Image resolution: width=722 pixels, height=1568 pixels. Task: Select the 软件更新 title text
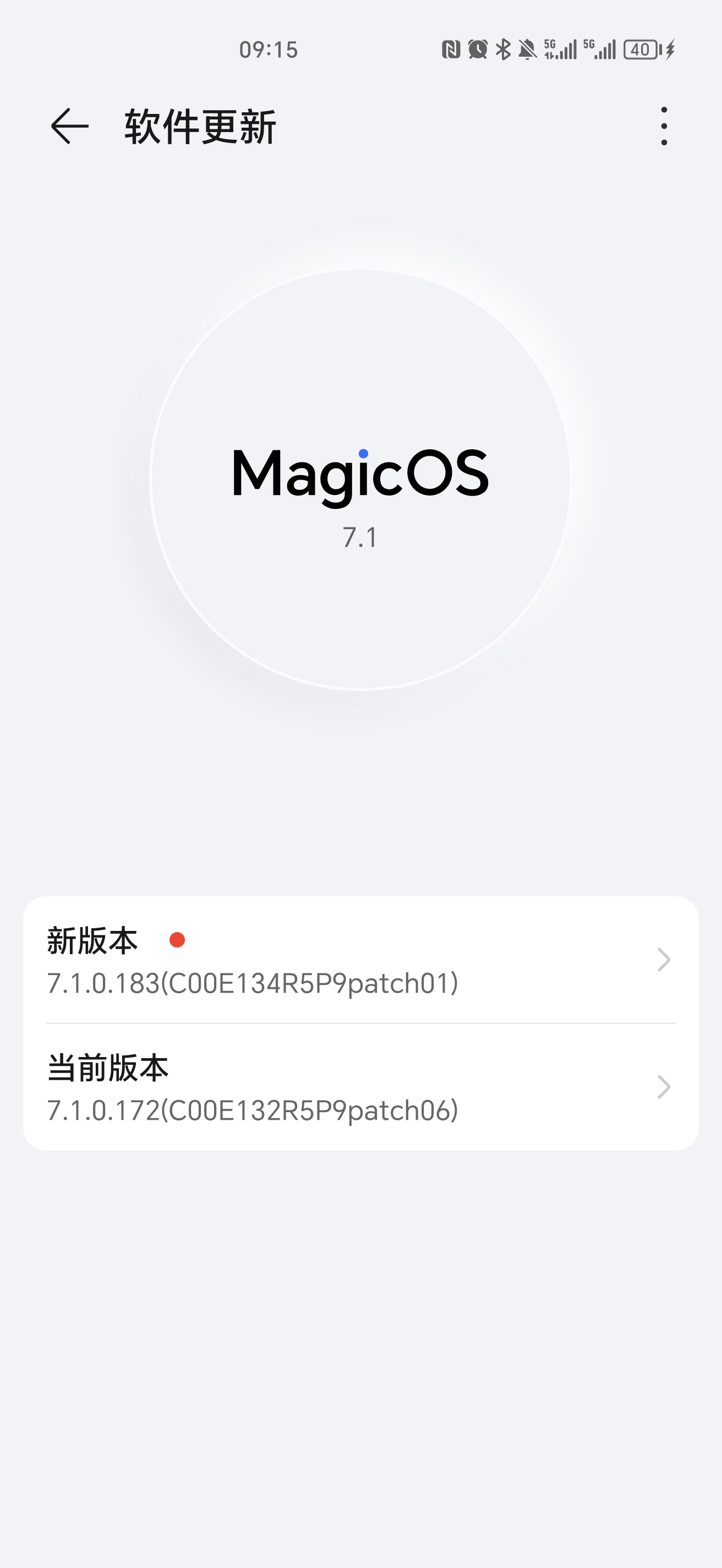[199, 126]
